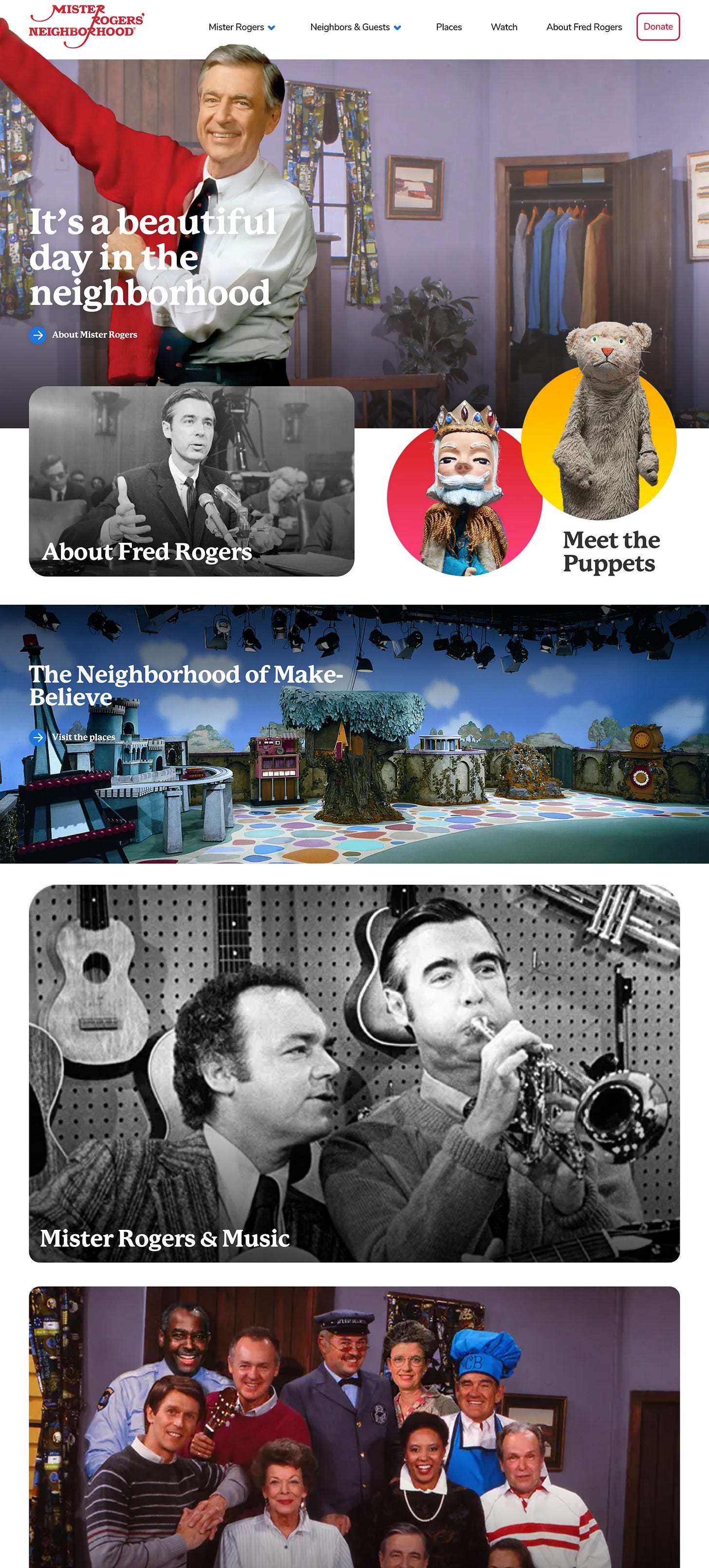Expand the Mister Rogers dropdown menu

click(242, 27)
